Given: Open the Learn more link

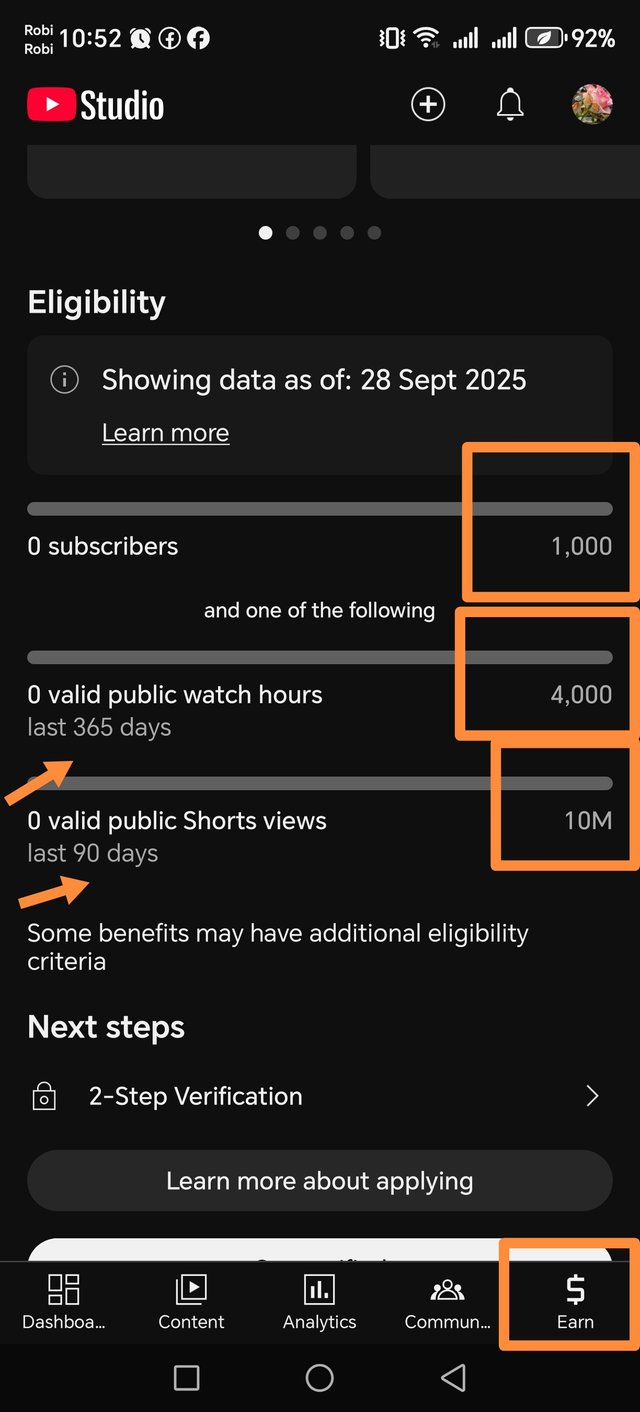Looking at the screenshot, I should point(165,433).
